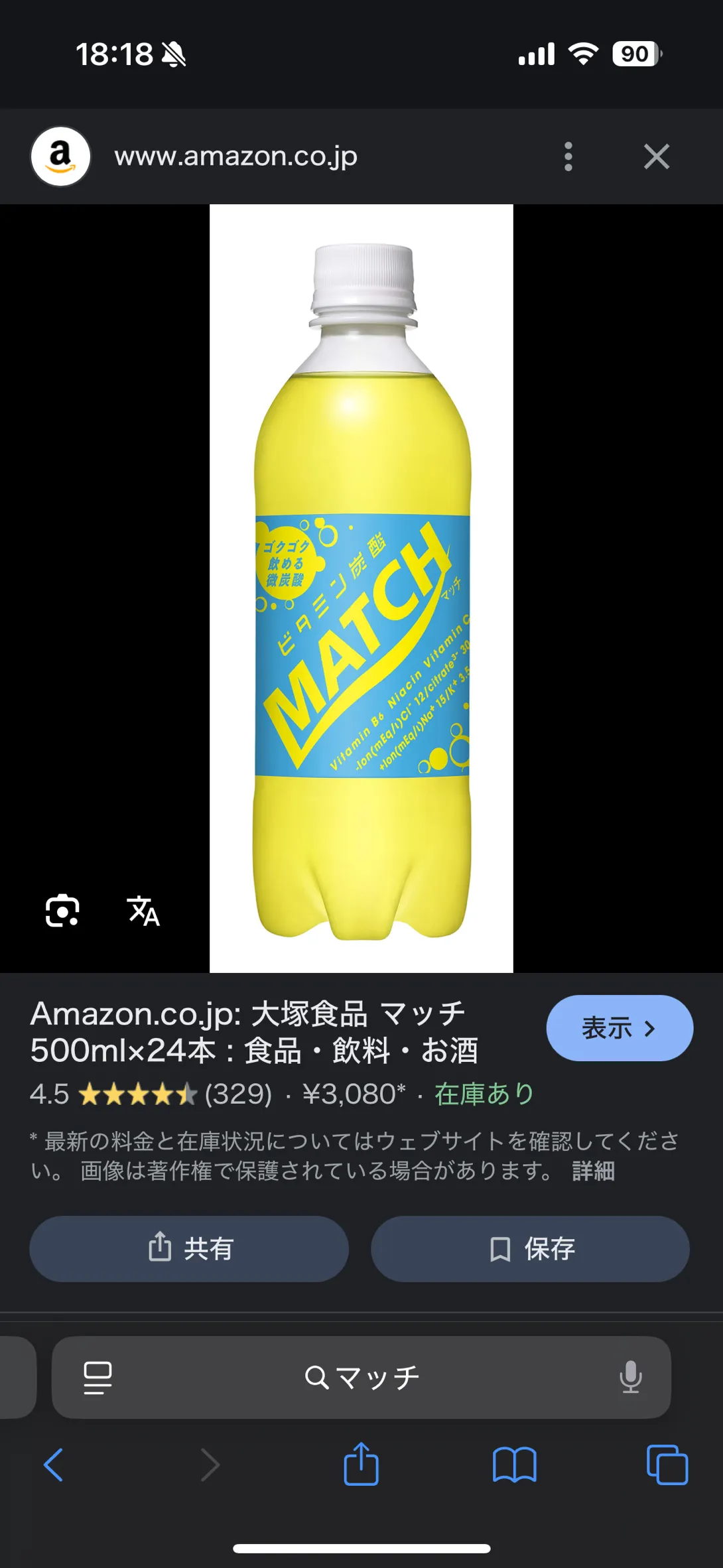This screenshot has height=1568, width=723.
Task: Tap the マッチ address search bar
Action: point(361,1377)
